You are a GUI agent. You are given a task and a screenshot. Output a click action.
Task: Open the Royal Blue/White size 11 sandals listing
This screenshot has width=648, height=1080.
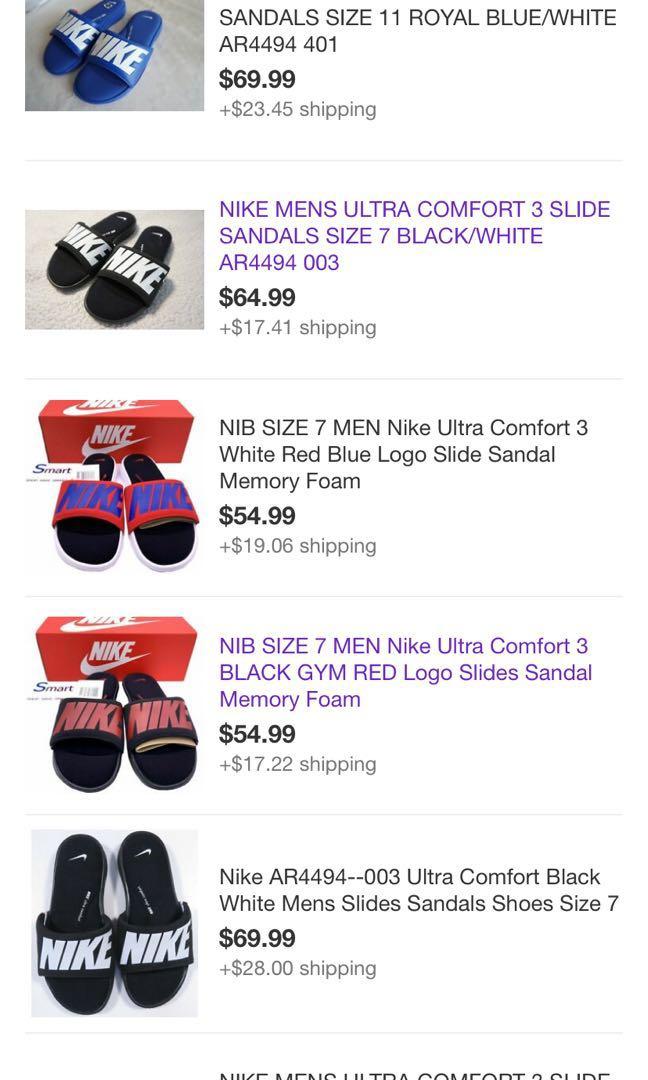point(417,30)
